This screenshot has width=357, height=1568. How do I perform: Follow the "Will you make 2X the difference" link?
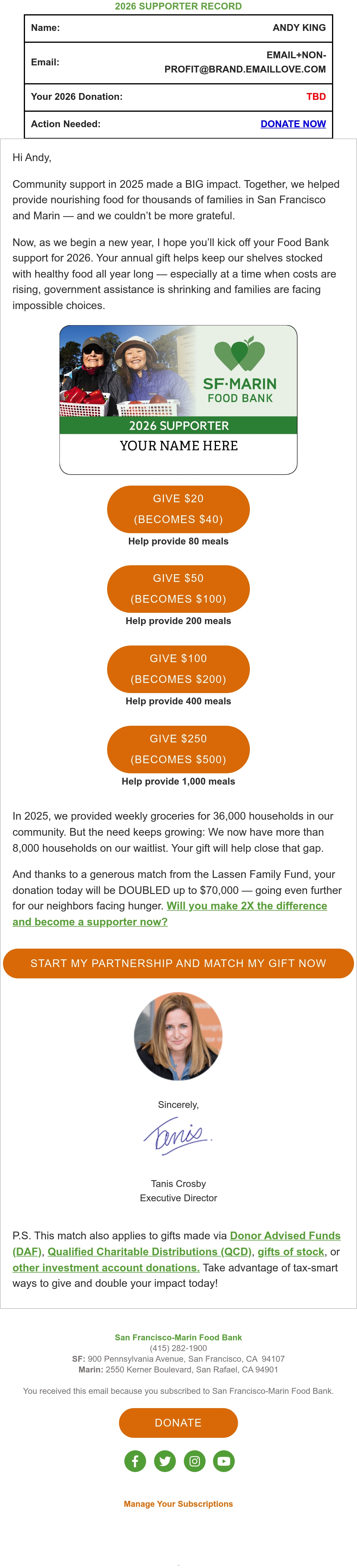coord(170,914)
